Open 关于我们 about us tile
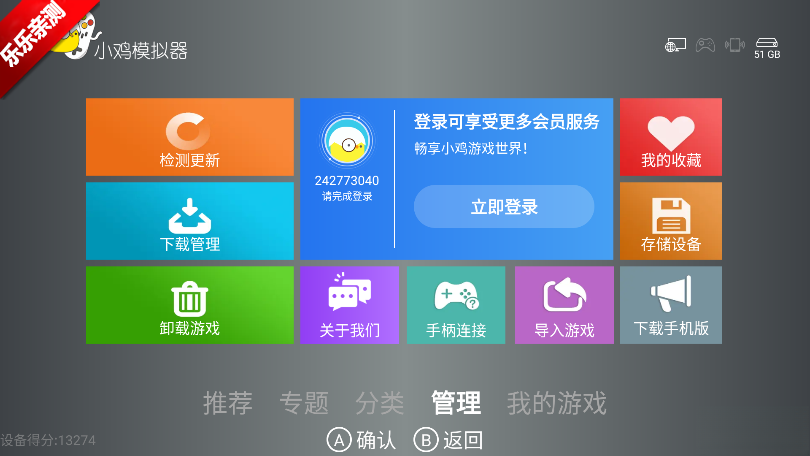810x456 pixels. pyautogui.click(x=349, y=305)
